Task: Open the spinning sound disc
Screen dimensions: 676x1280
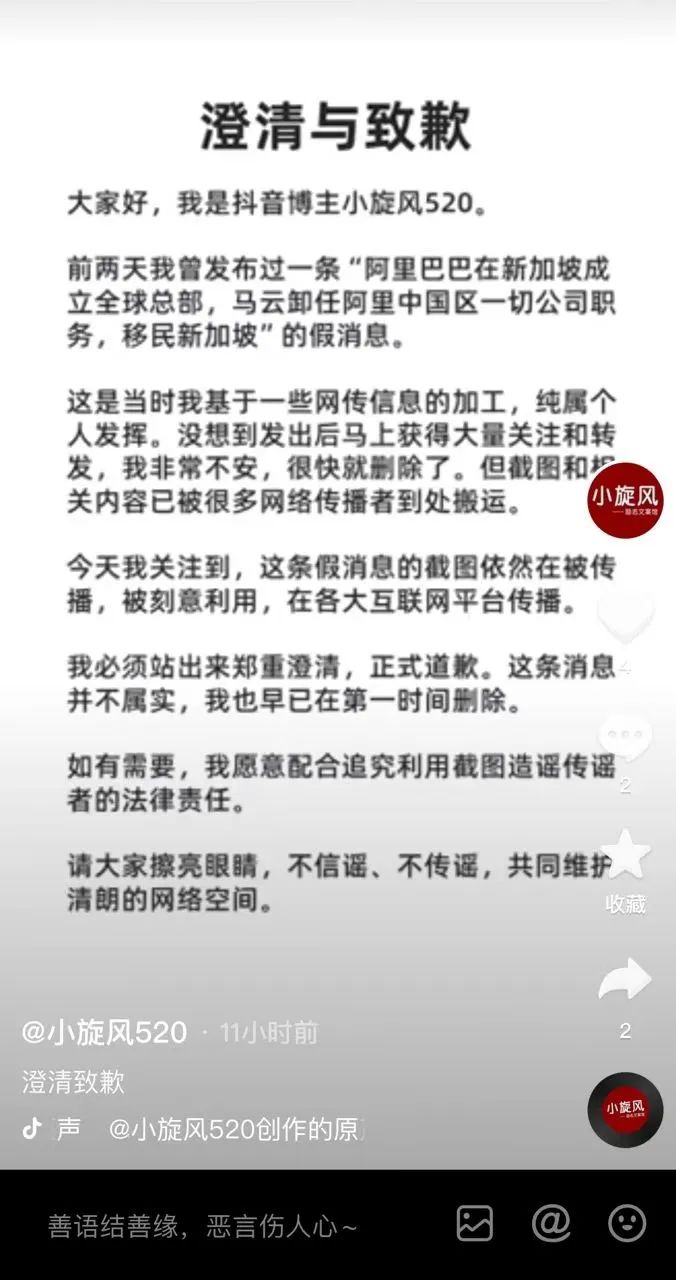Action: tap(625, 1109)
